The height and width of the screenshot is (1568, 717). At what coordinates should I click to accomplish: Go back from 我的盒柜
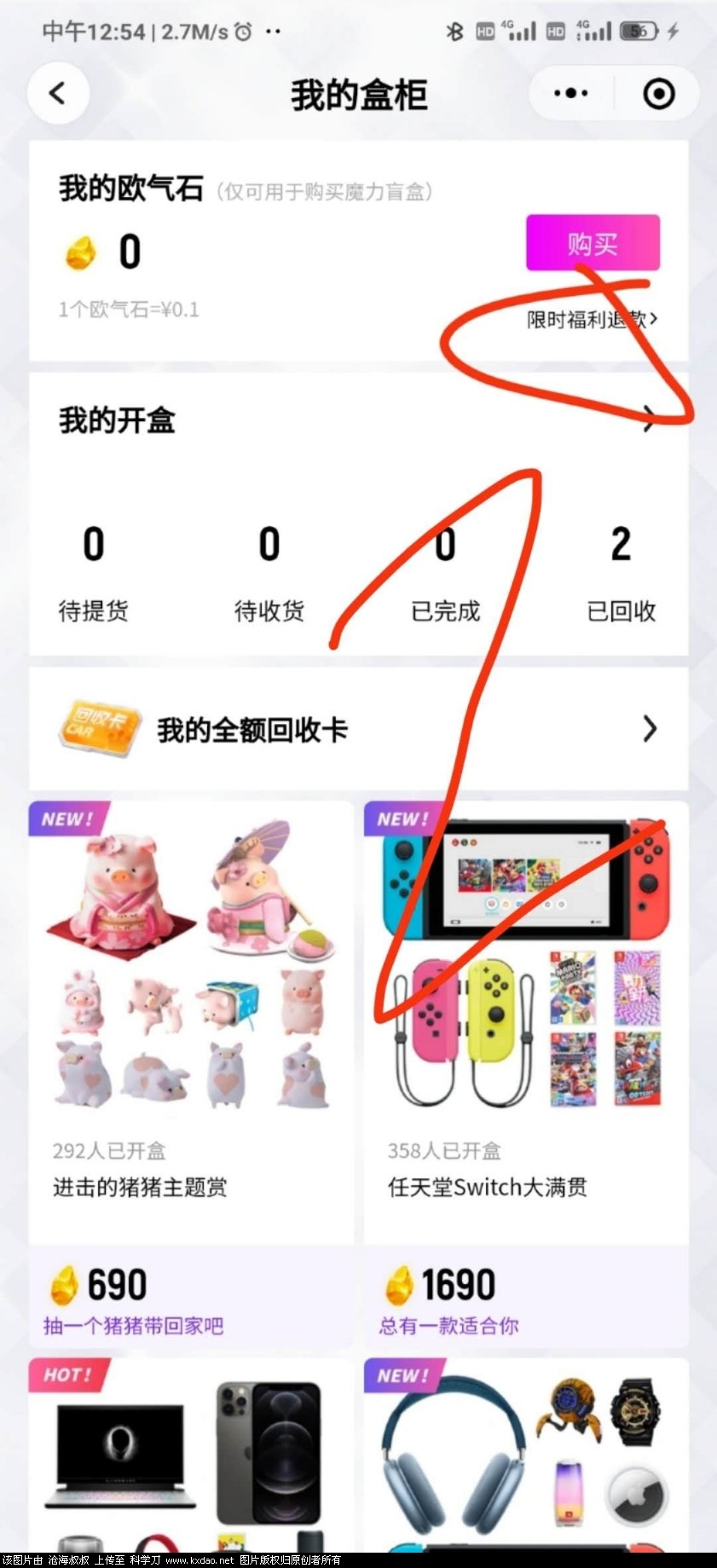tap(58, 94)
